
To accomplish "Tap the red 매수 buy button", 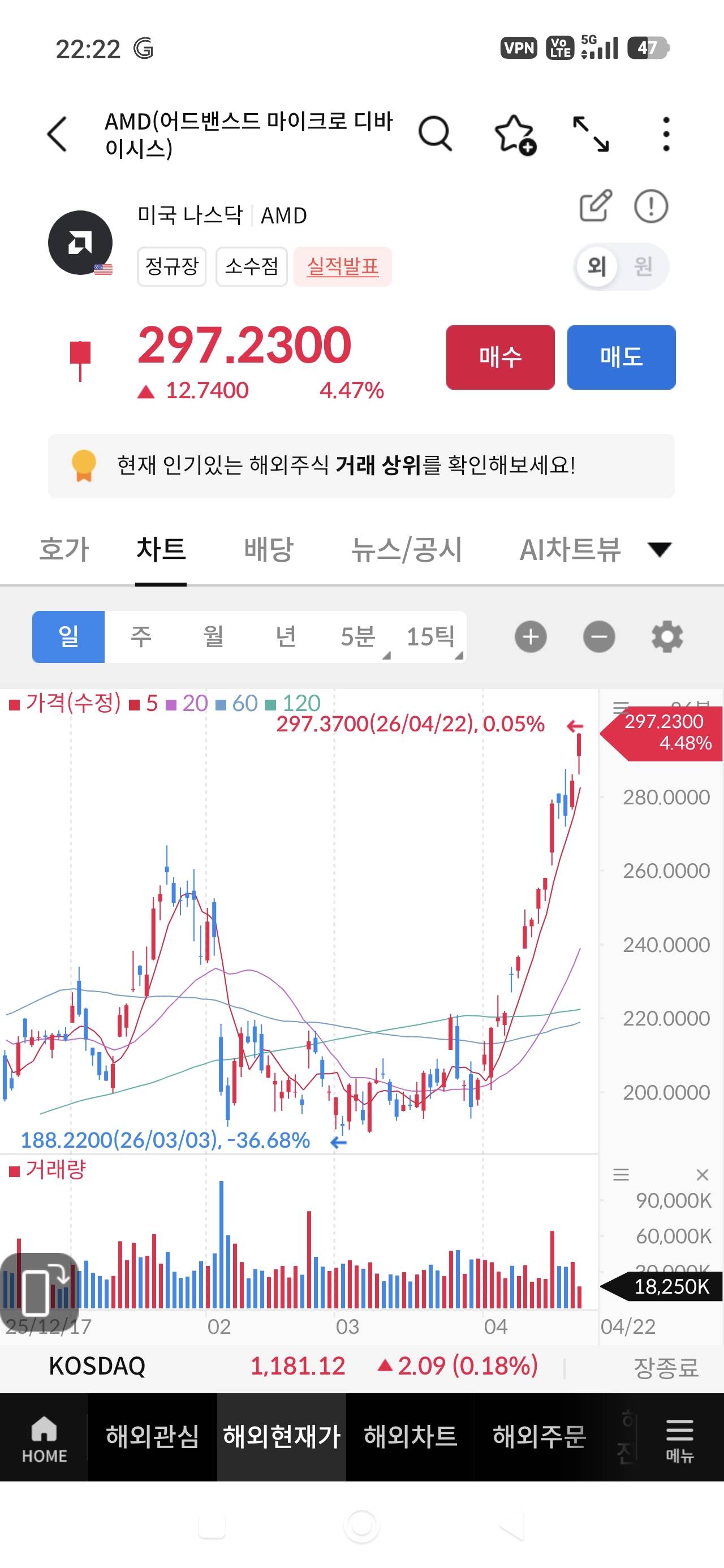I will [500, 357].
